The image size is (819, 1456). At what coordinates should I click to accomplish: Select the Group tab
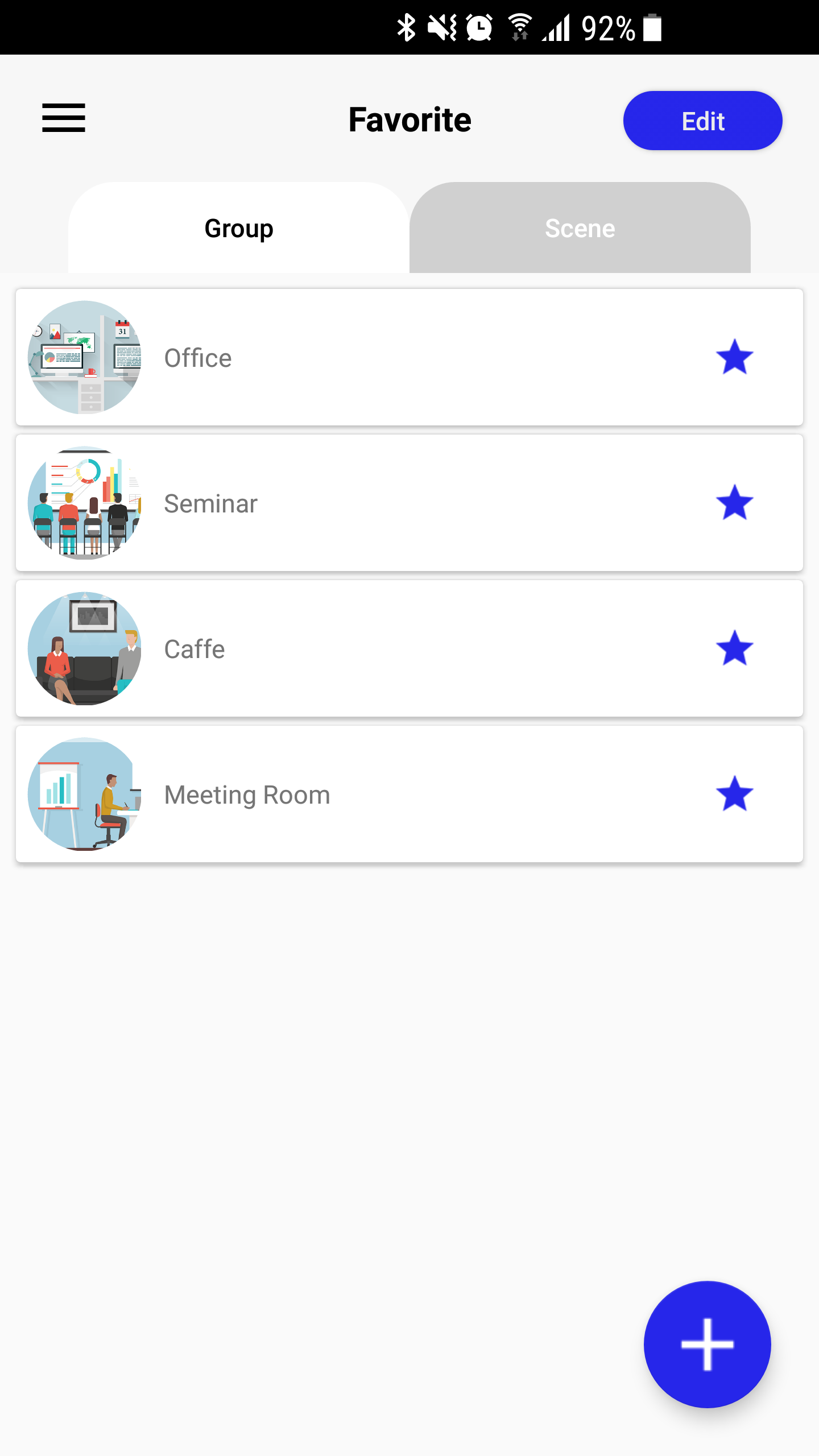coord(239,228)
